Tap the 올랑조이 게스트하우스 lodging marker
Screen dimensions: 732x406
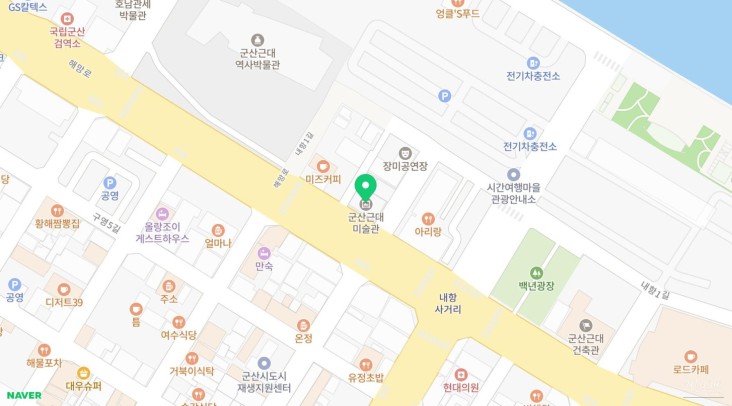(x=162, y=213)
